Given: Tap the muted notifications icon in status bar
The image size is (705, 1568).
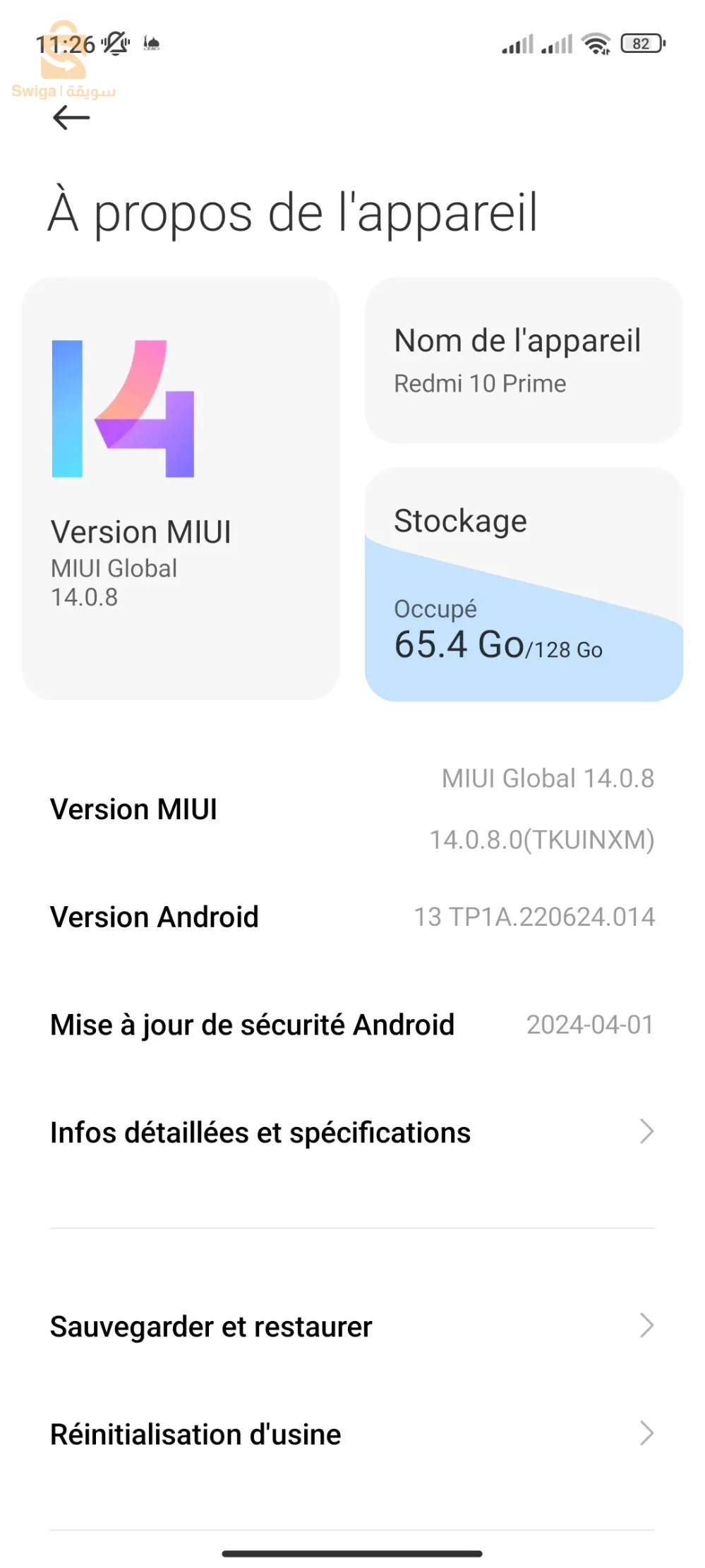Looking at the screenshot, I should (115, 44).
